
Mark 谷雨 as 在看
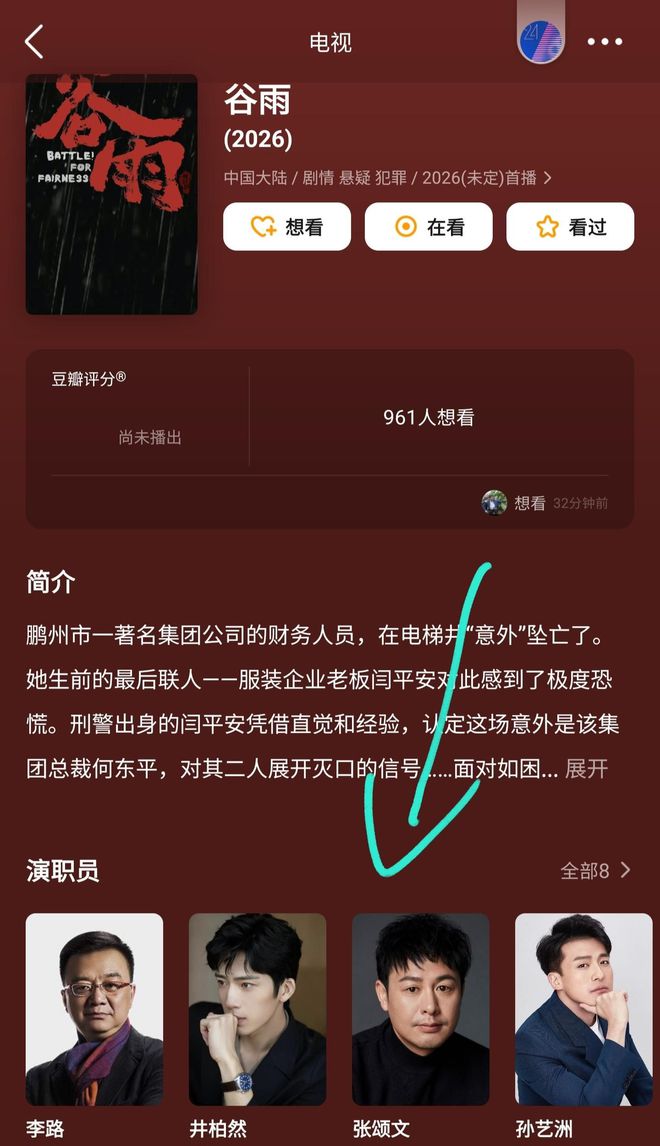point(428,227)
